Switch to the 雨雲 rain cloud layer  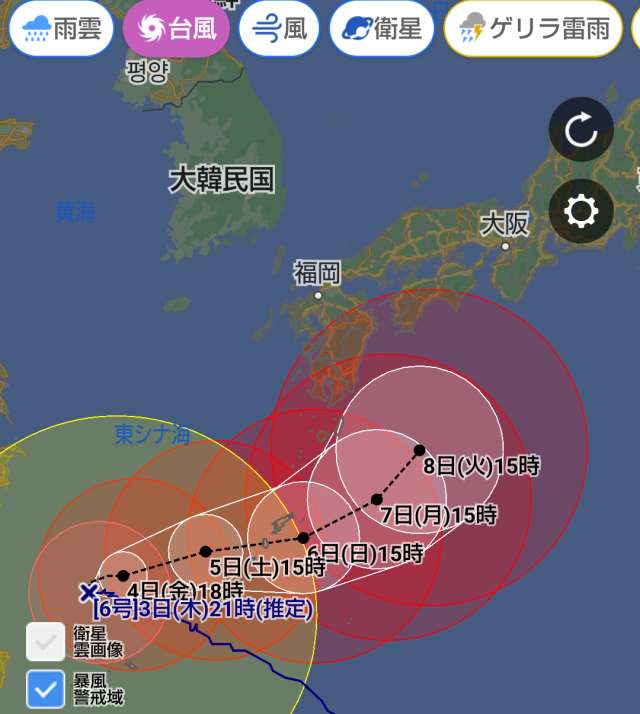click(61, 28)
